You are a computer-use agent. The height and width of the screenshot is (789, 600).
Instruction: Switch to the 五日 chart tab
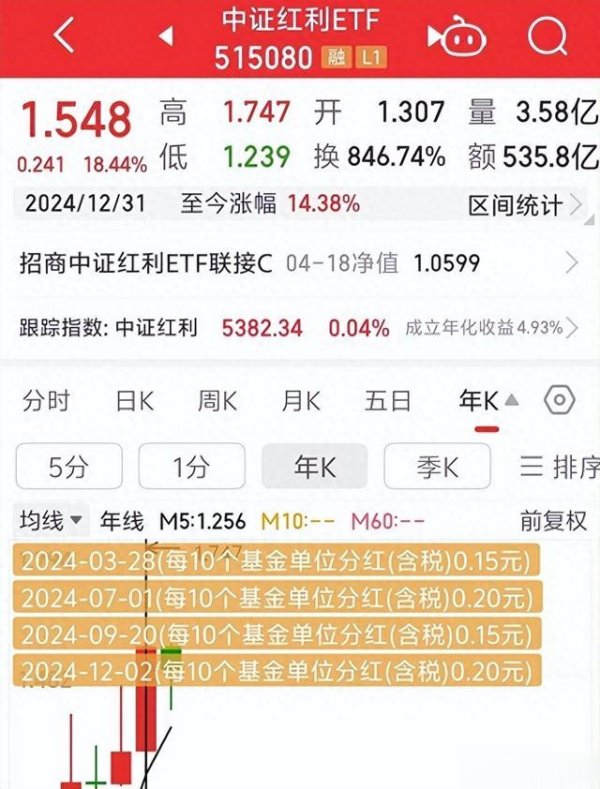(x=388, y=401)
